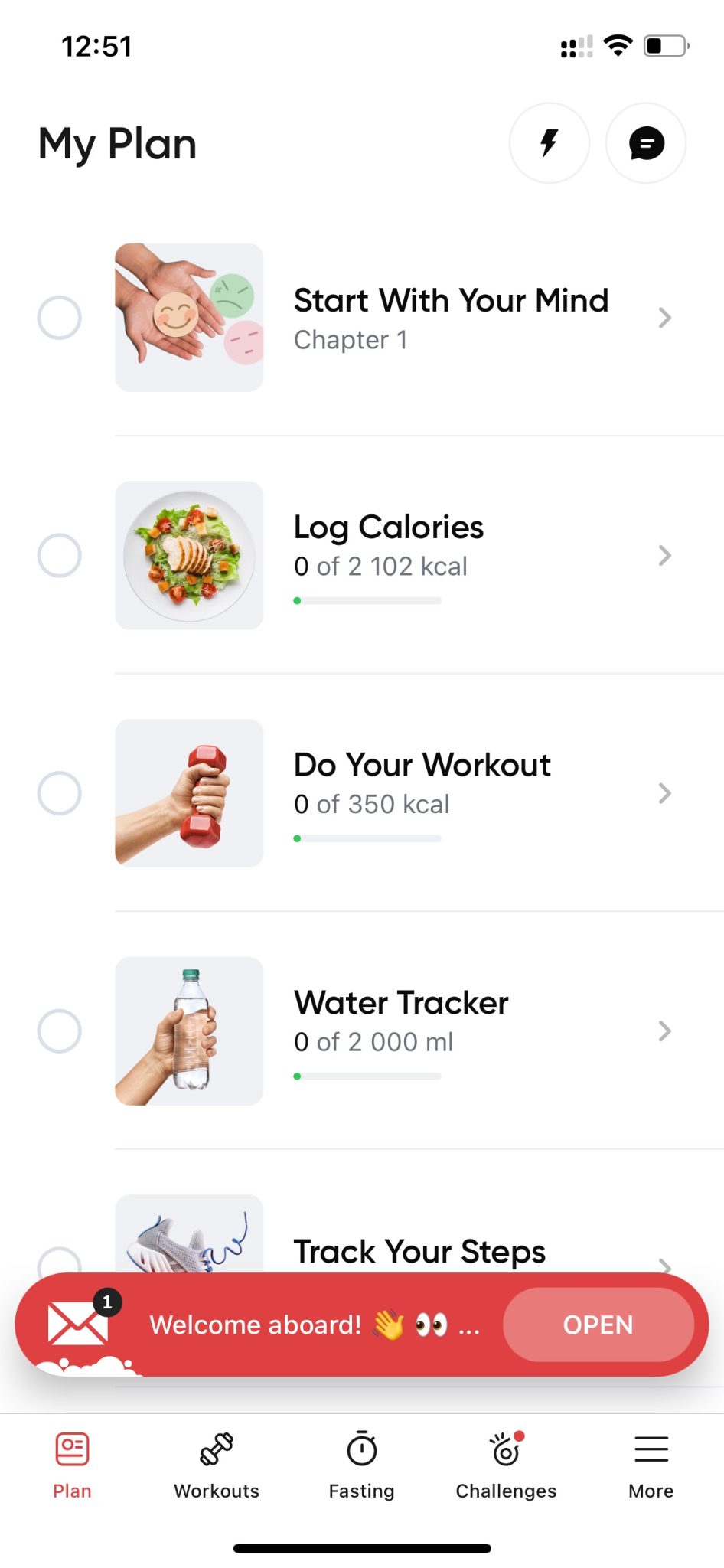This screenshot has height=1568, width=724.
Task: Expand the Start With Your Mind chapter
Action: 664,316
